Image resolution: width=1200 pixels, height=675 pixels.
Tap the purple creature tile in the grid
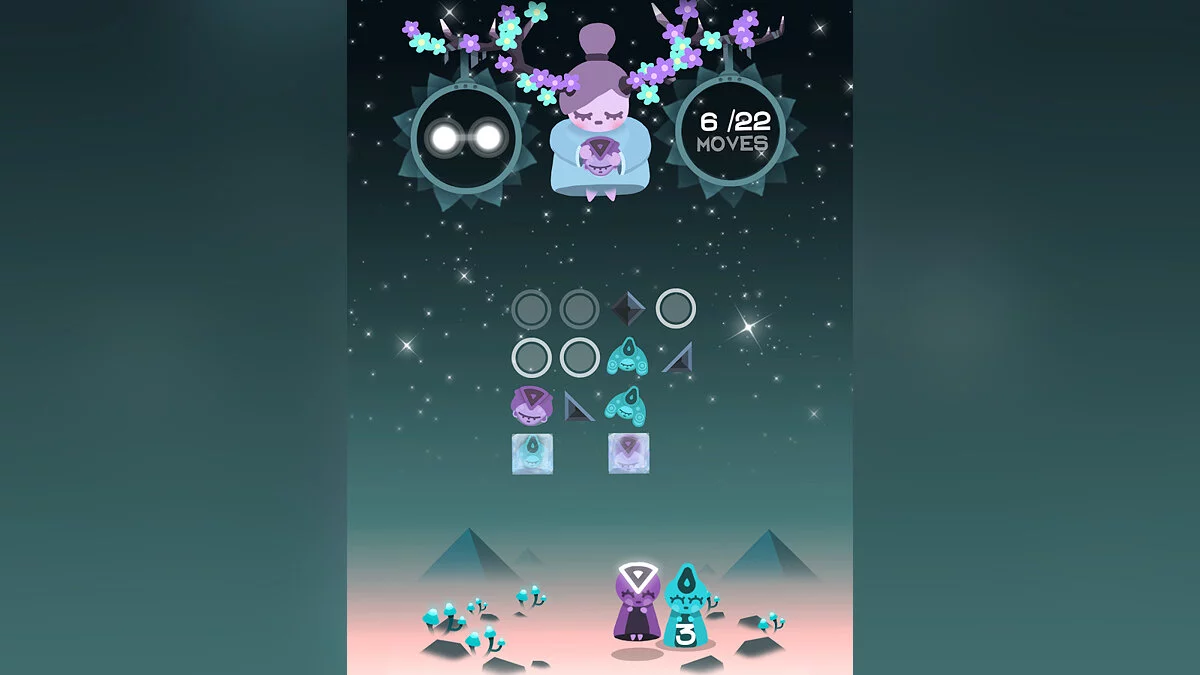point(530,406)
